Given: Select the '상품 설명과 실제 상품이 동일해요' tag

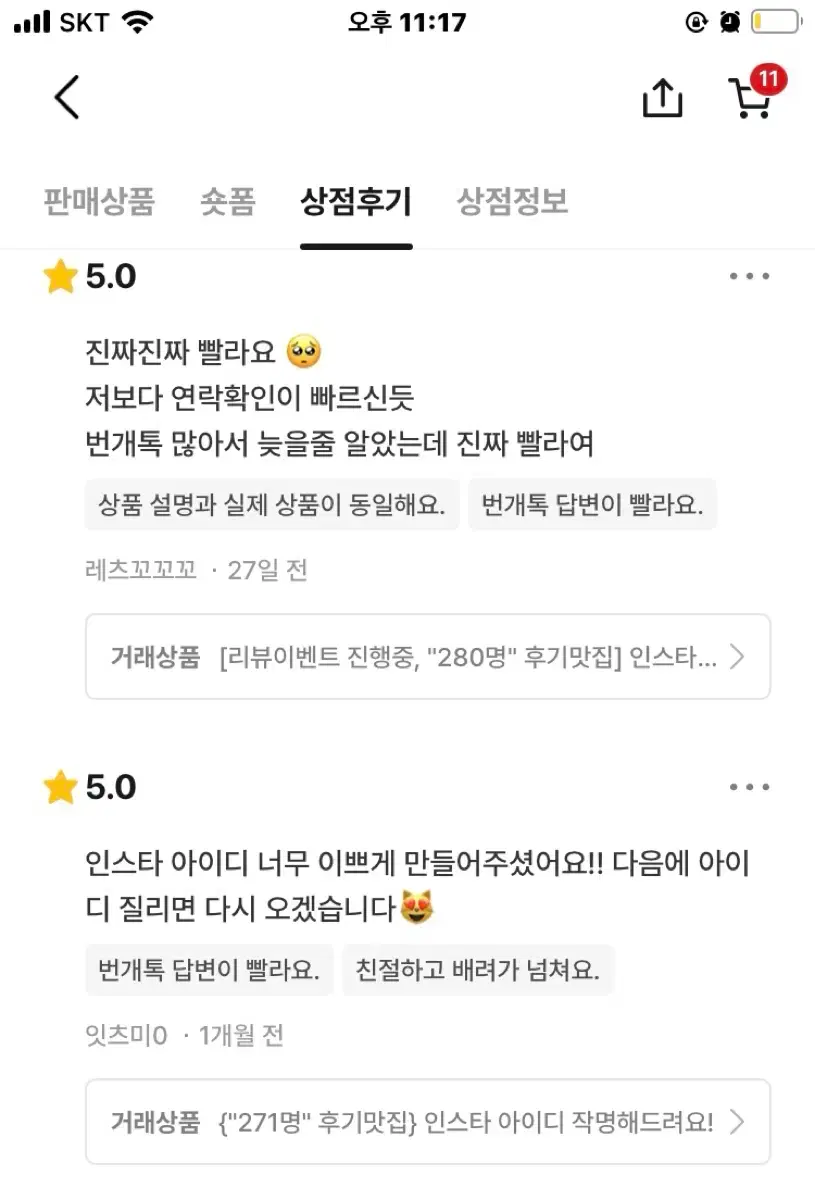Looking at the screenshot, I should click(x=270, y=504).
